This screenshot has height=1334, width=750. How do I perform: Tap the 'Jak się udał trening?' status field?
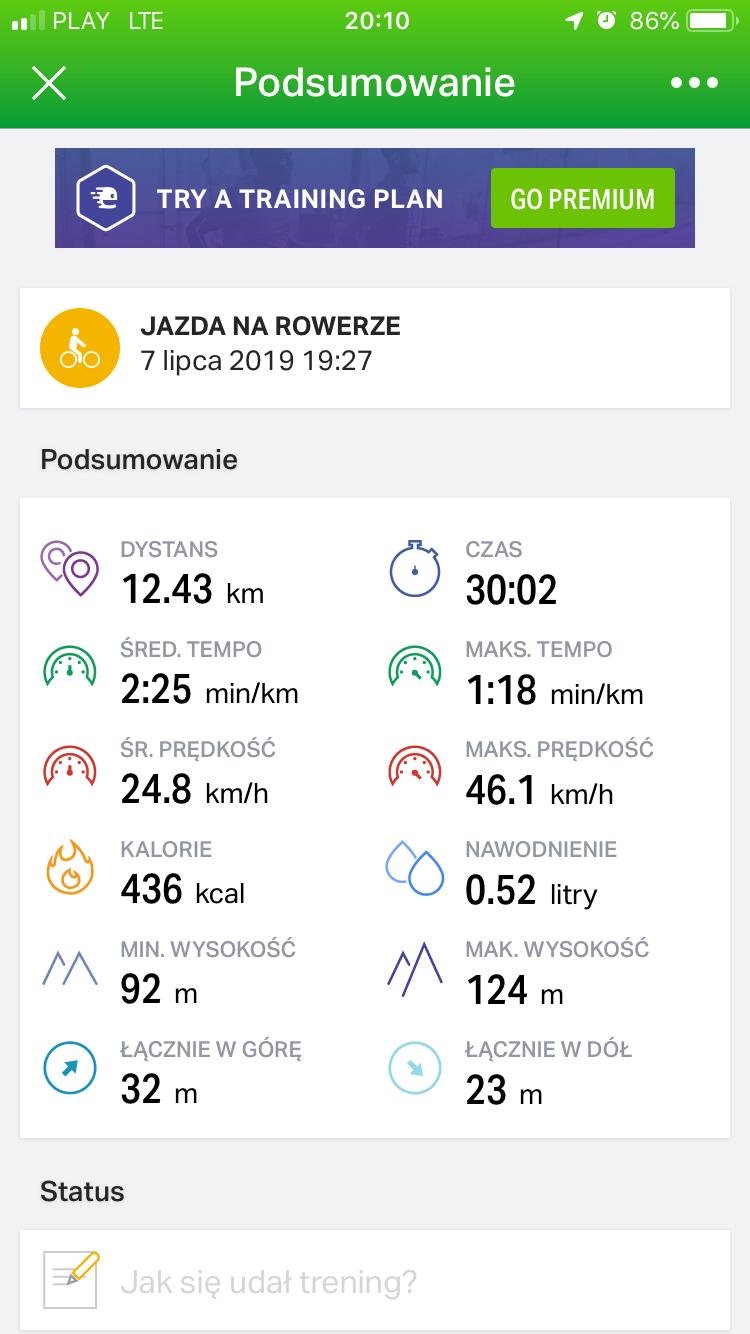pos(375,1281)
